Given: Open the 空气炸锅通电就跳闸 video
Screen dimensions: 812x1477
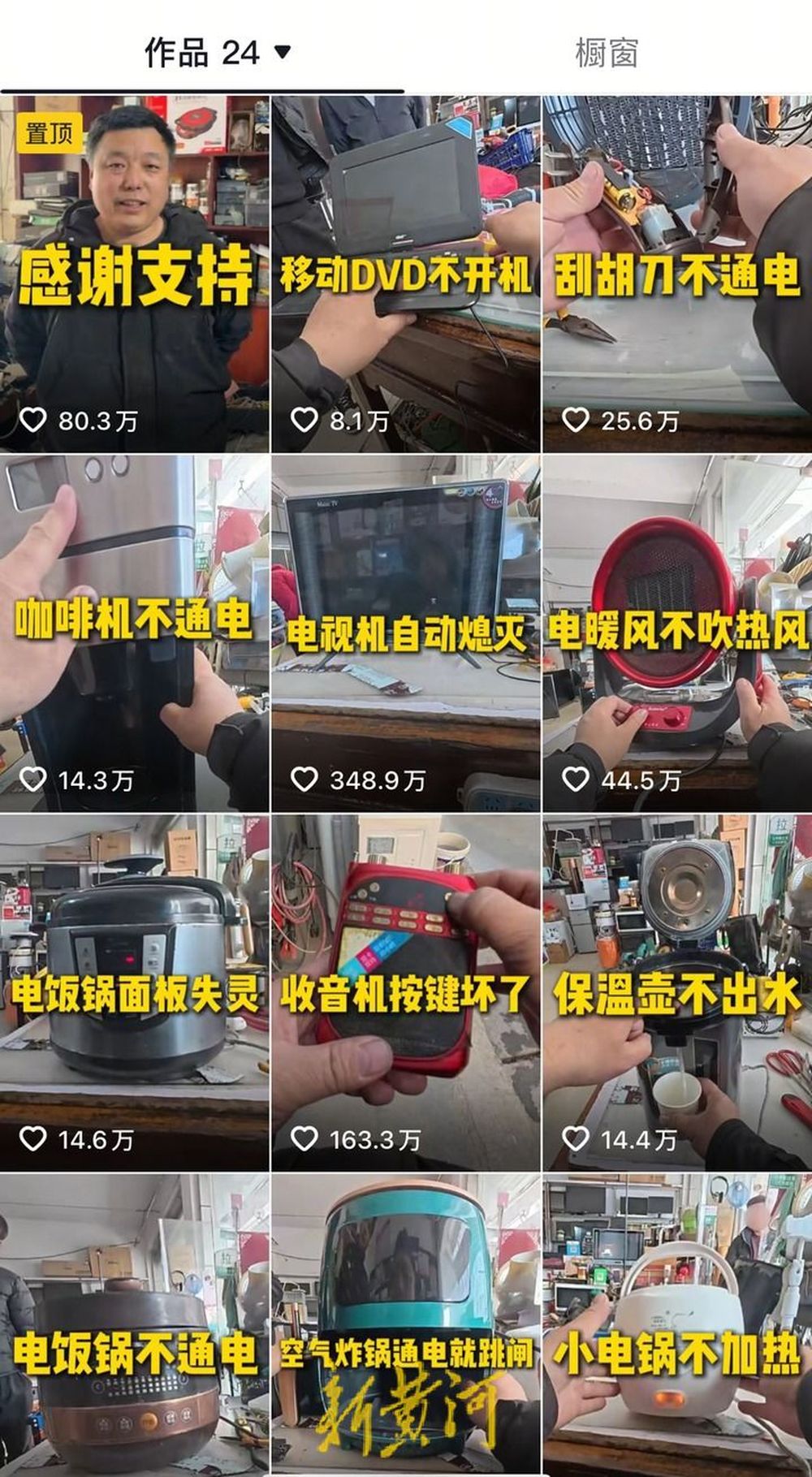Looking at the screenshot, I should click(x=405, y=1324).
